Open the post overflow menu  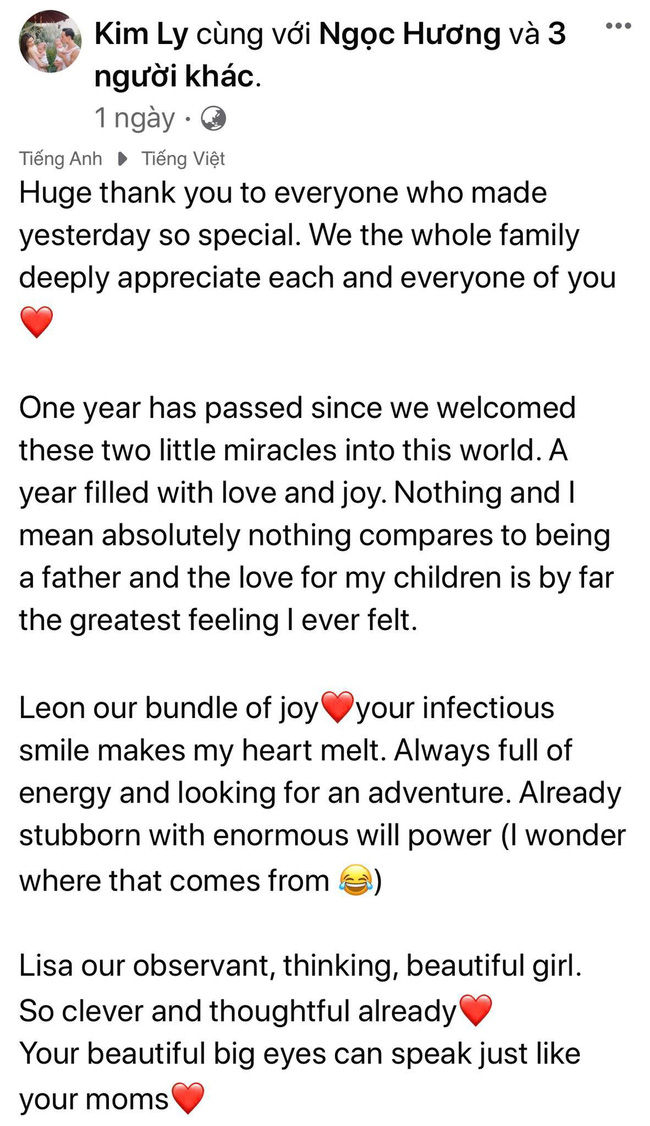click(x=620, y=26)
